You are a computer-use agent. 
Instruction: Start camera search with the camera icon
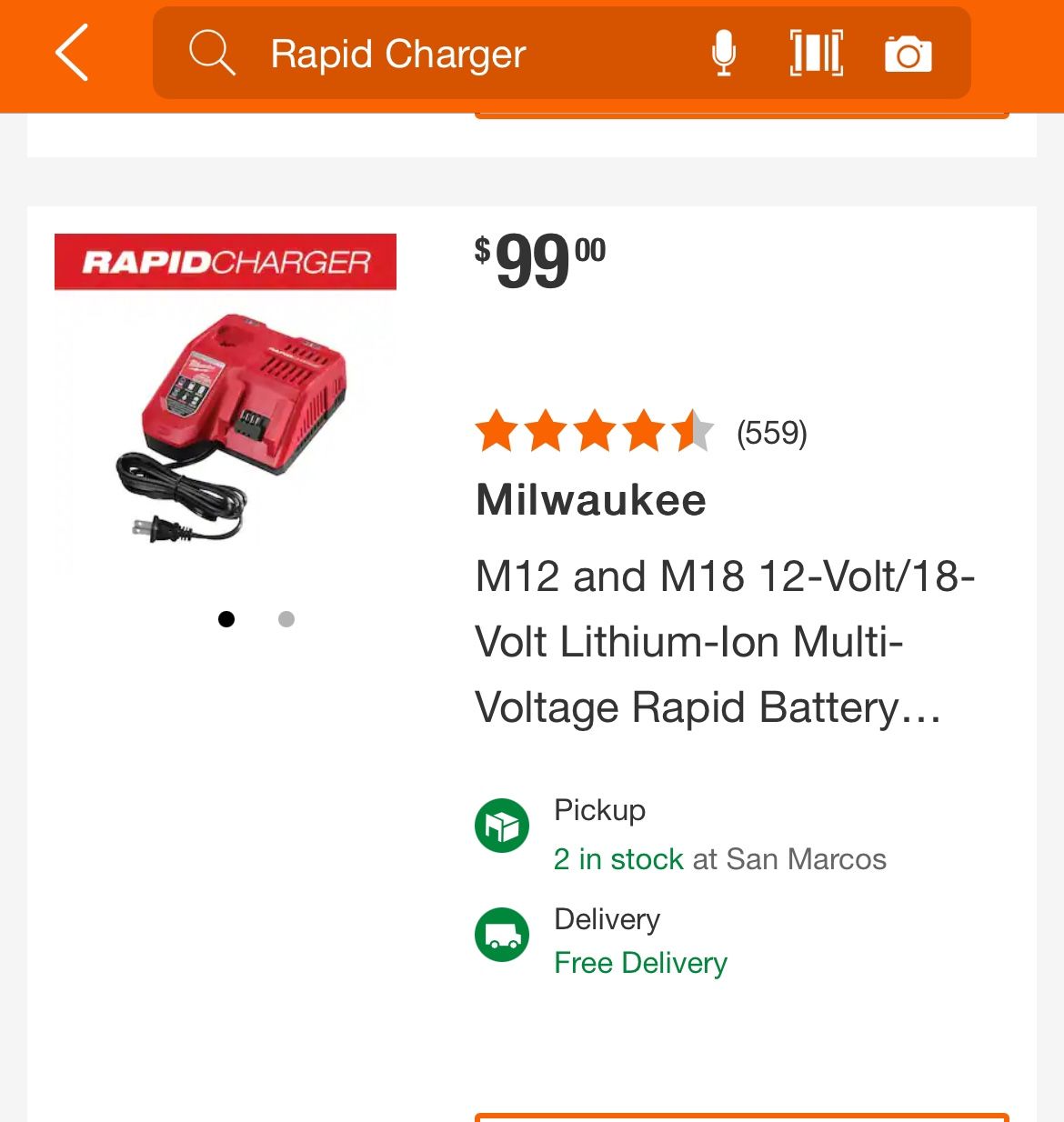(909, 53)
